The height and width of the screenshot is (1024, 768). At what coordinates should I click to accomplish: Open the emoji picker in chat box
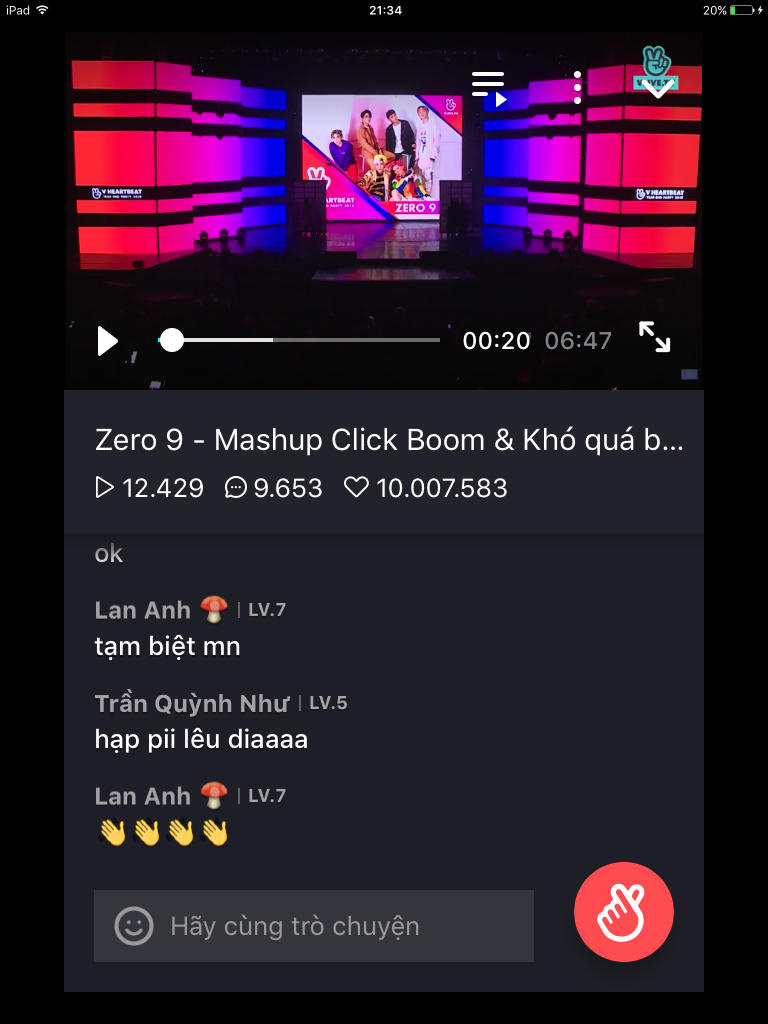pyautogui.click(x=134, y=926)
